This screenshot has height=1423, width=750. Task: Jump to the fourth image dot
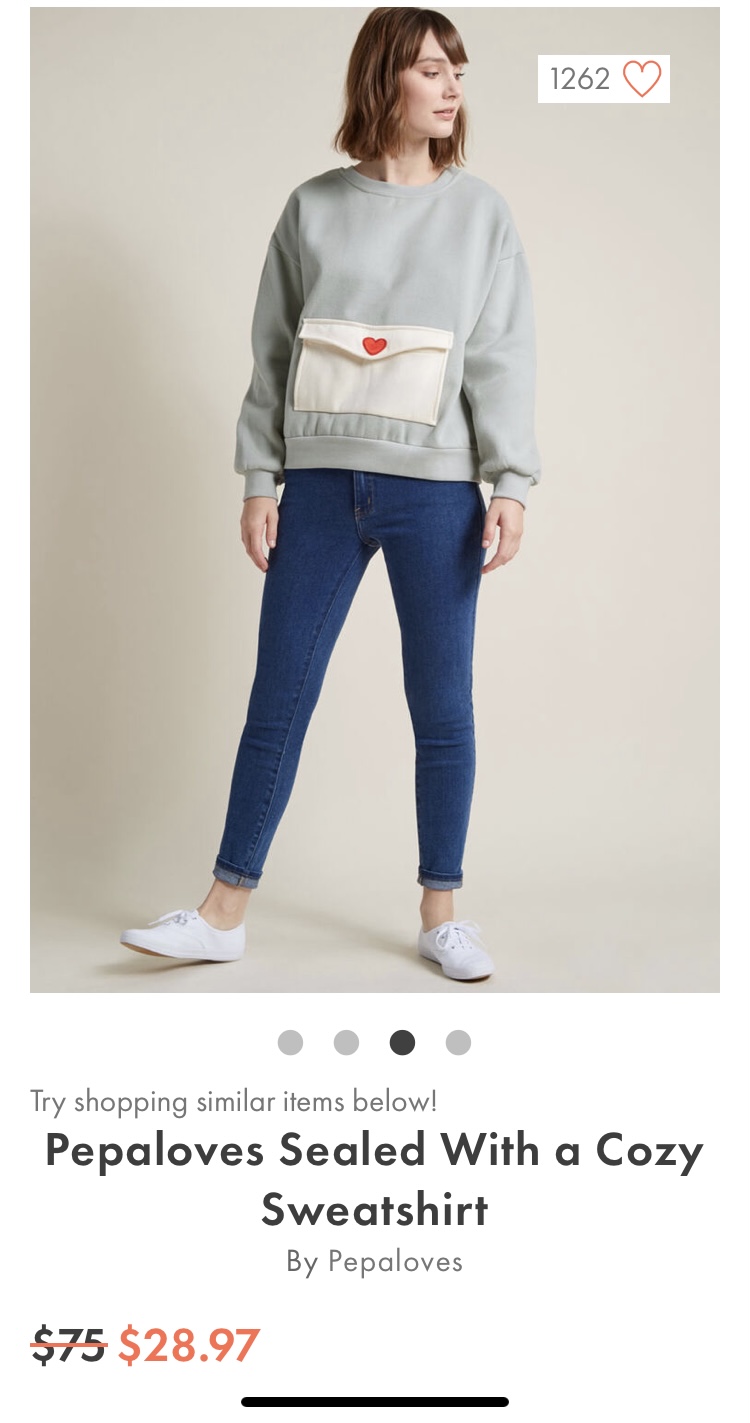point(458,1043)
